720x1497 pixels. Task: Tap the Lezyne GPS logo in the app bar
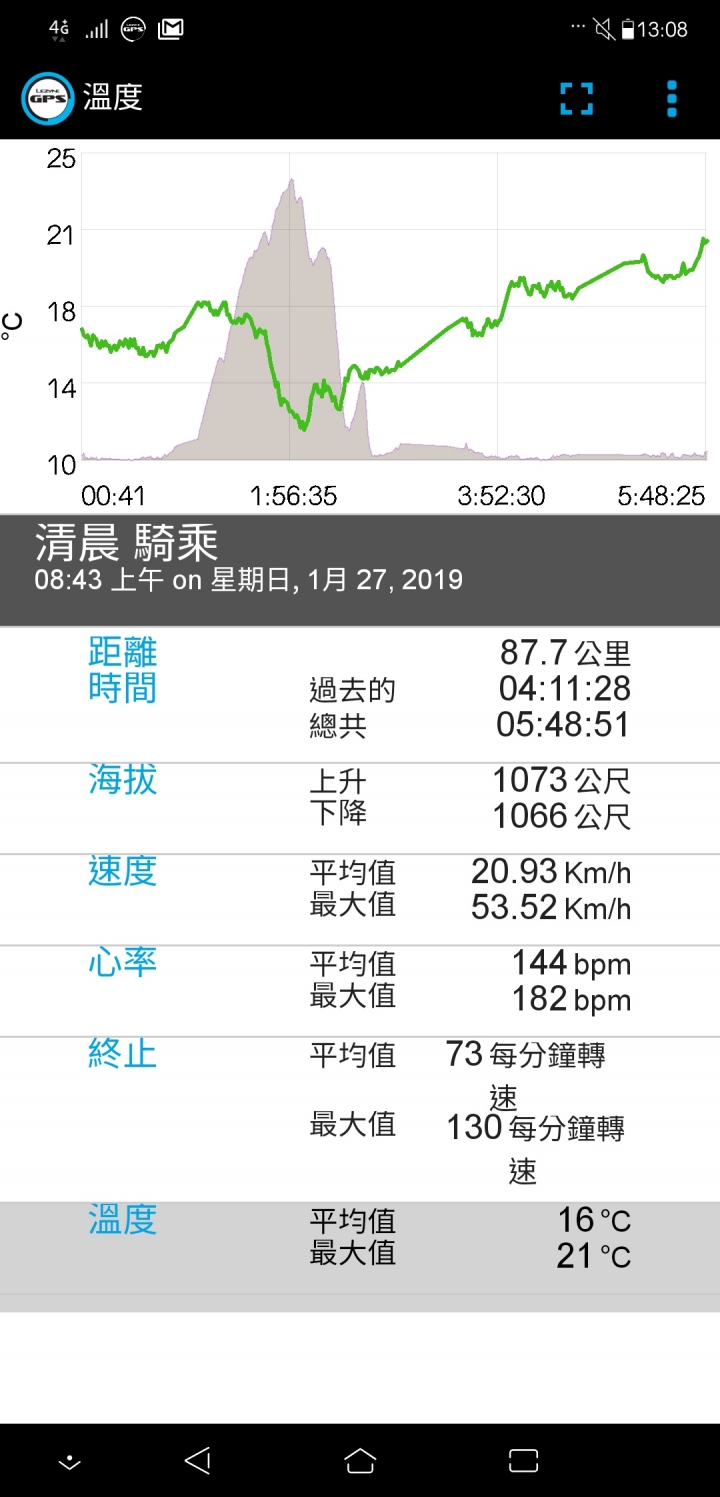pyautogui.click(x=47, y=98)
